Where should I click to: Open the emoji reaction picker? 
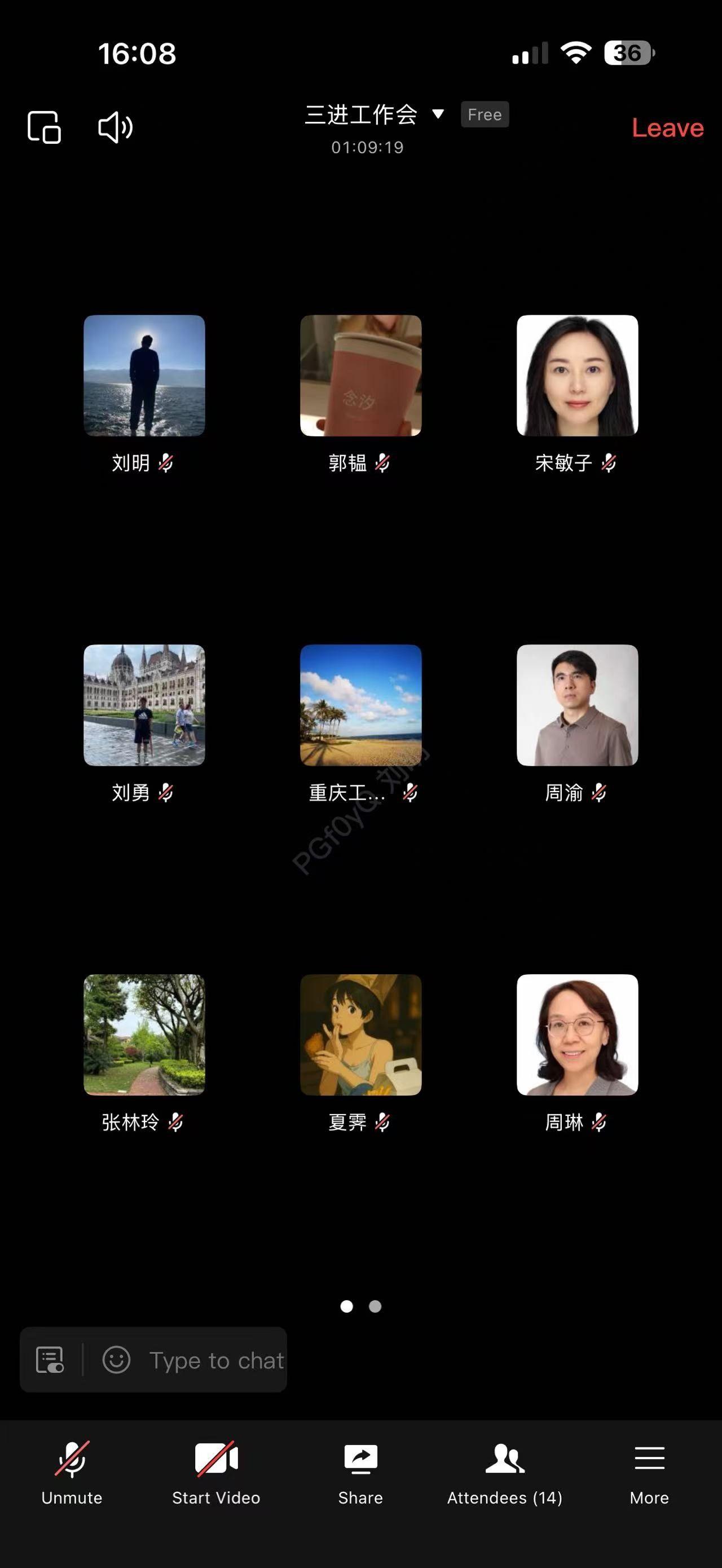point(116,1360)
